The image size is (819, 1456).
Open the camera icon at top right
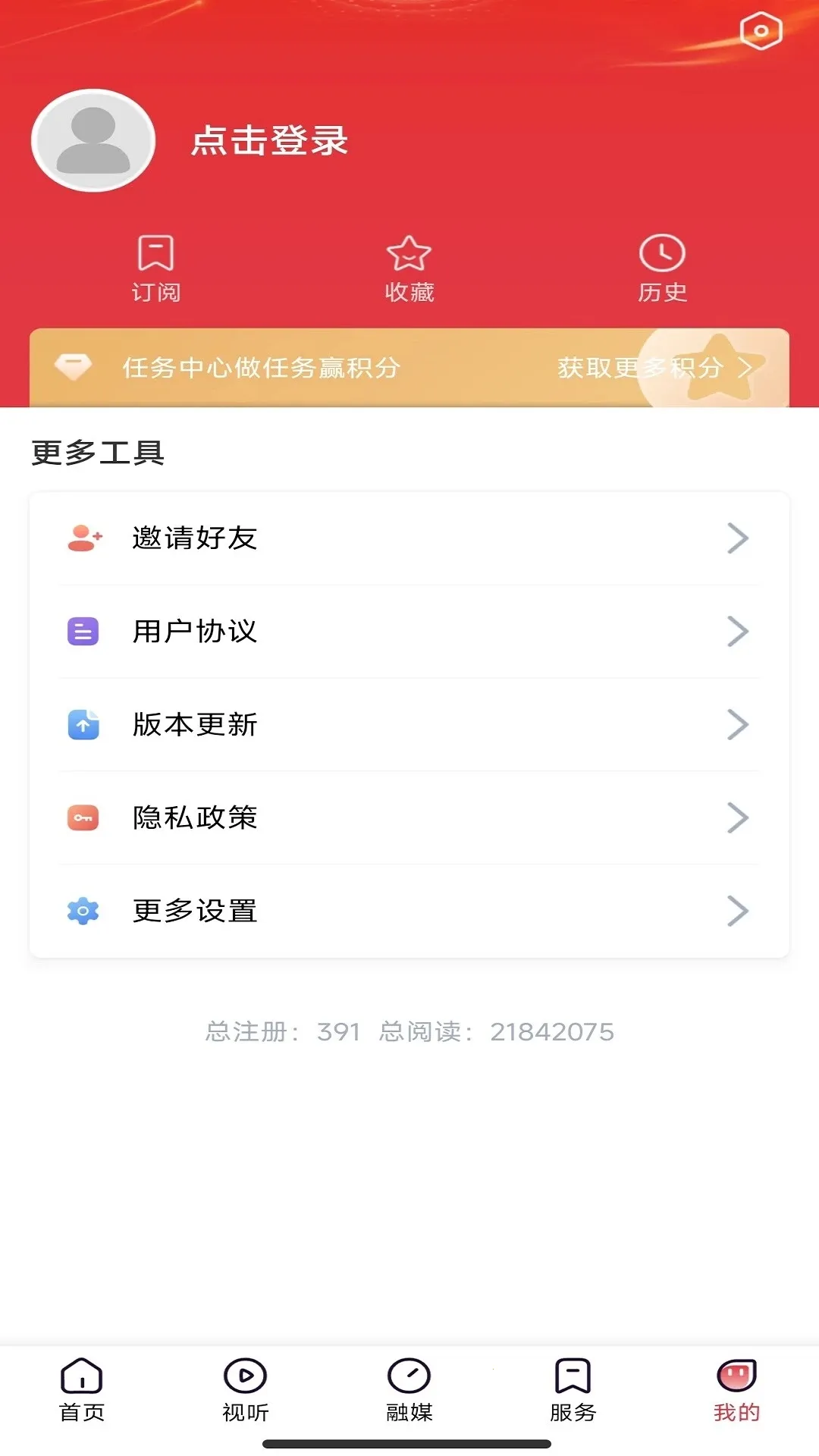point(761,30)
